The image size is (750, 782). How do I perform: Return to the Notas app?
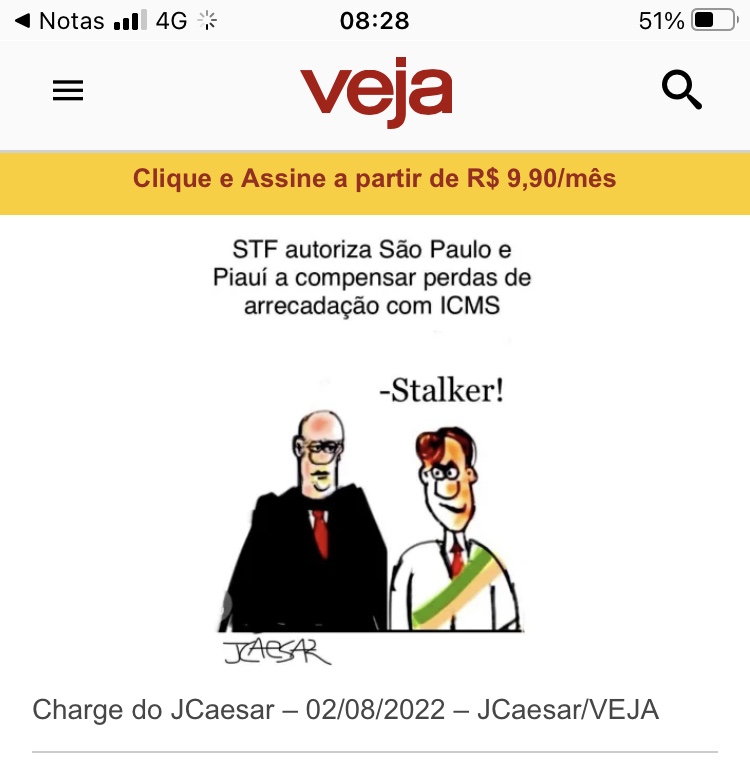coord(60,20)
